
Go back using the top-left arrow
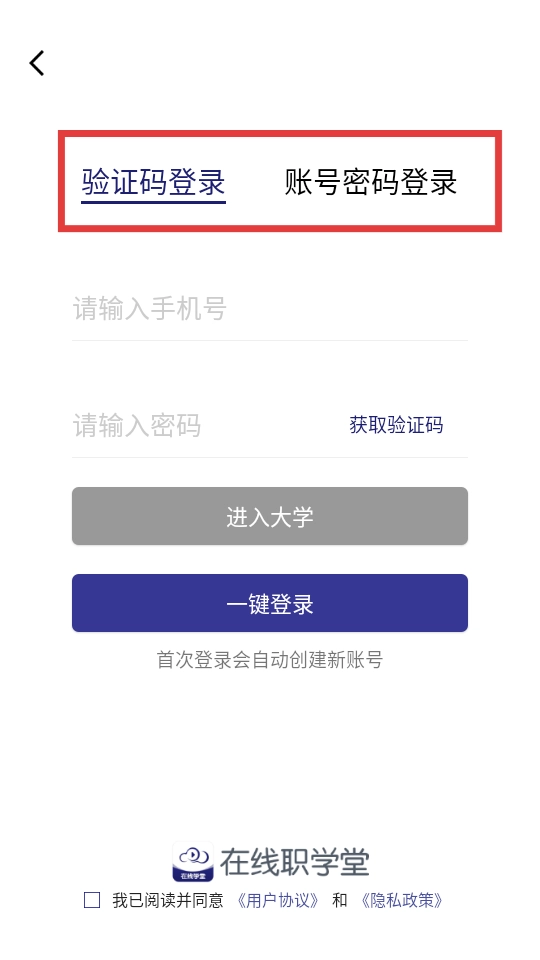point(37,63)
